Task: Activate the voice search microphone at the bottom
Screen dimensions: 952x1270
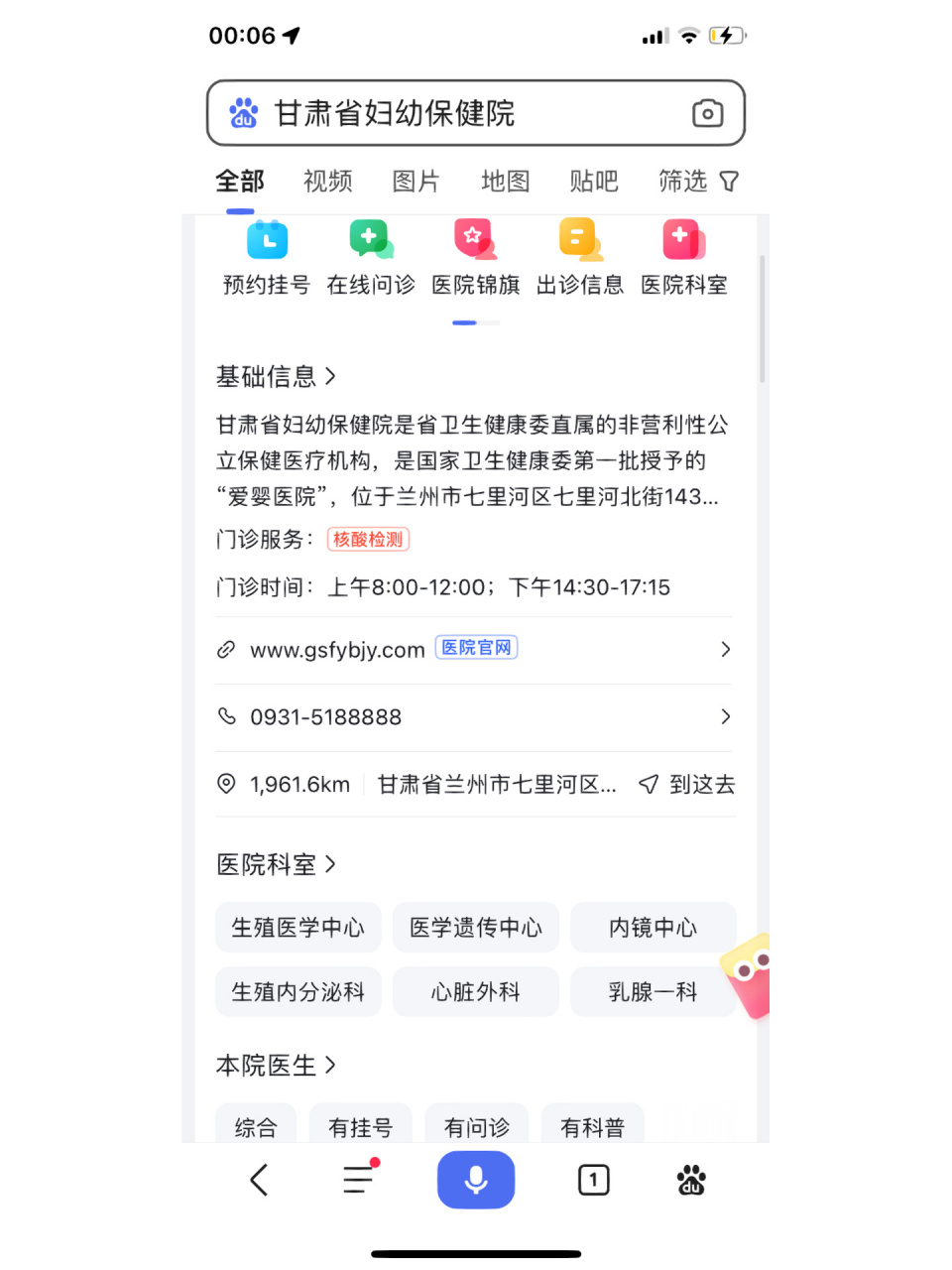Action: [476, 1180]
